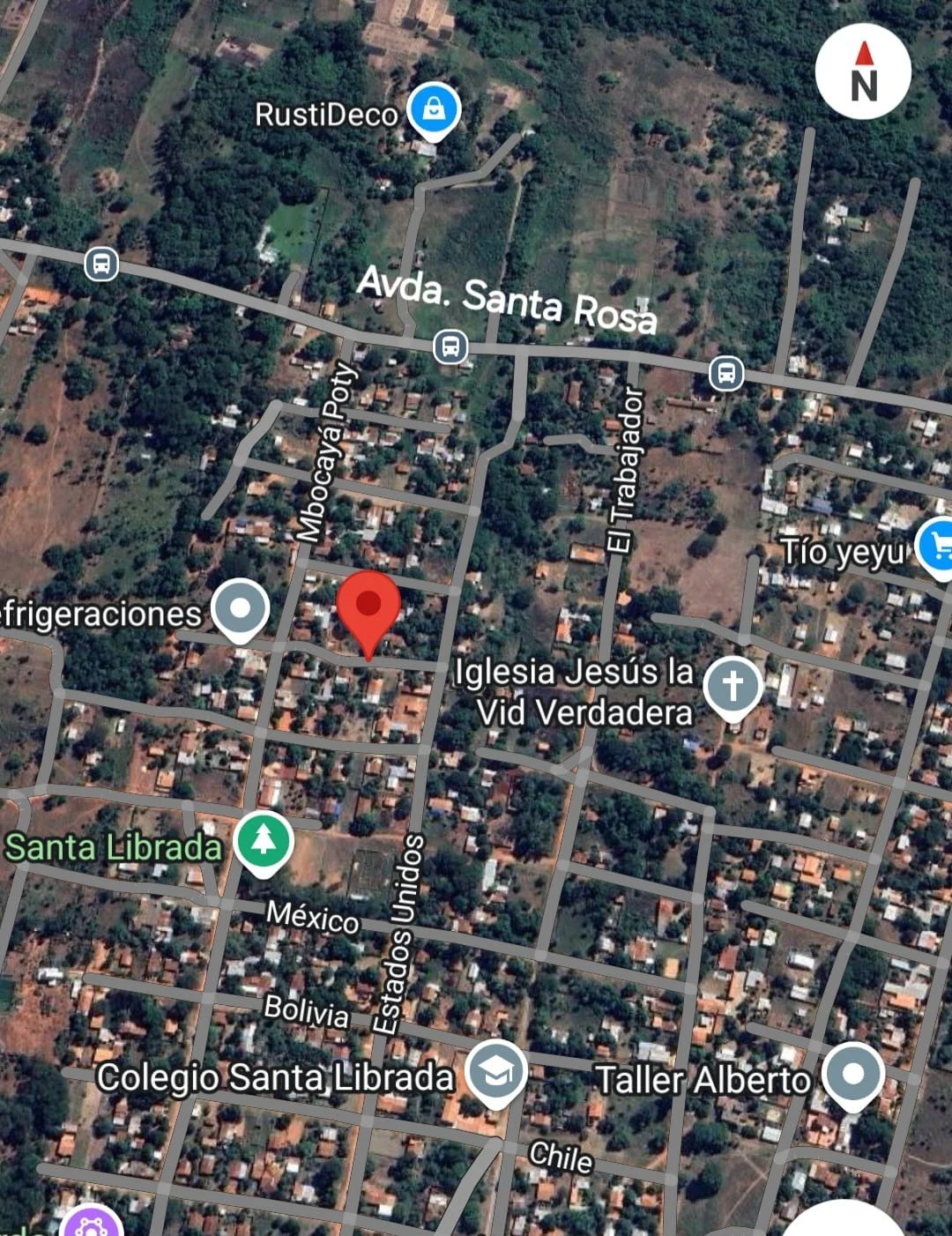
Task: Open the Refrigeraciones place marker
Action: point(241,608)
